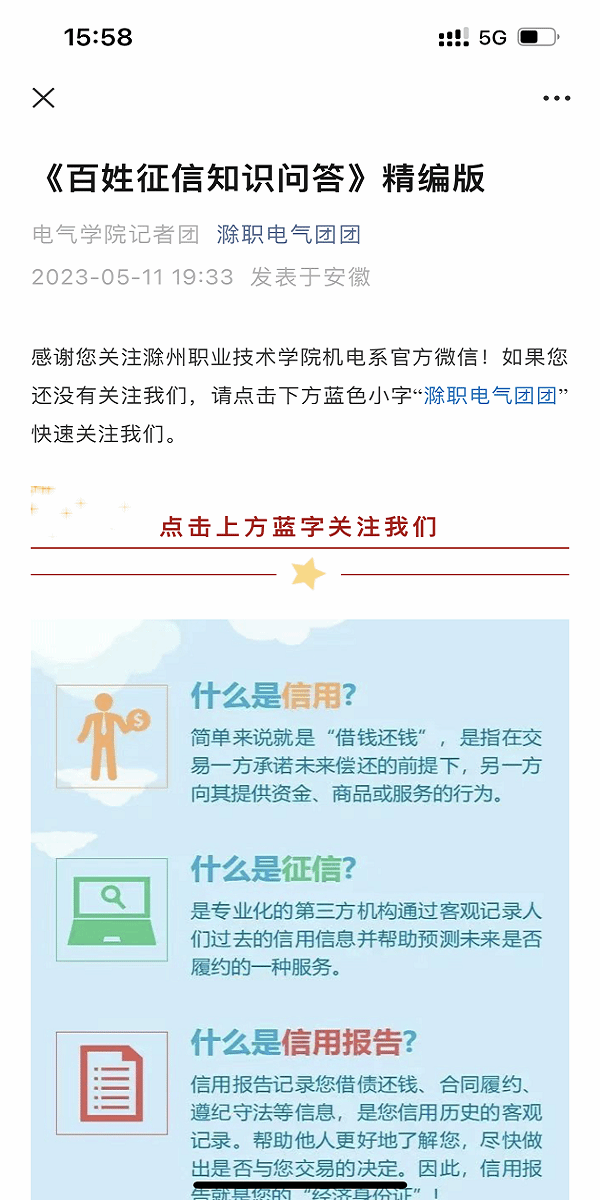The height and width of the screenshot is (1200, 600).
Task: Tap the blue 滁职电气团团 link in the paragraph
Action: coord(489,395)
